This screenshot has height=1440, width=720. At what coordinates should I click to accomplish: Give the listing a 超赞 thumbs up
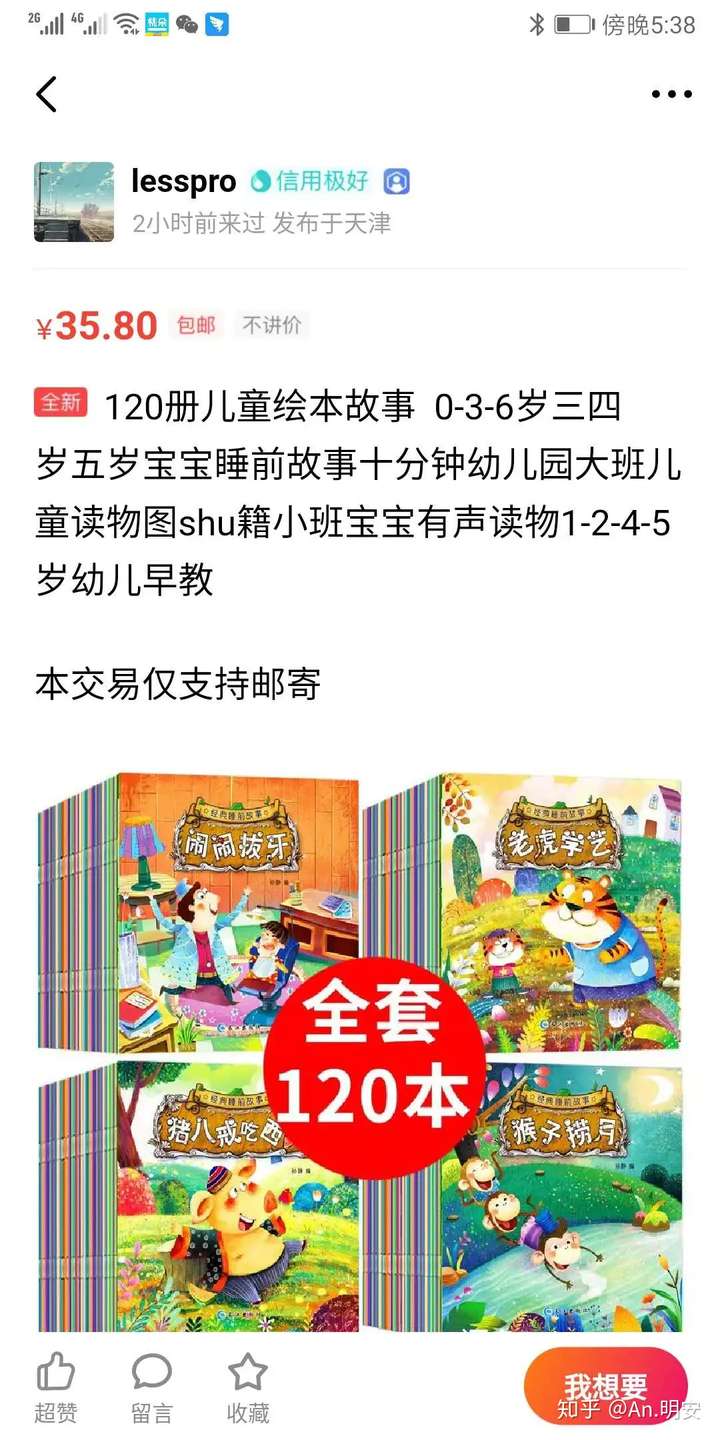(x=56, y=1387)
